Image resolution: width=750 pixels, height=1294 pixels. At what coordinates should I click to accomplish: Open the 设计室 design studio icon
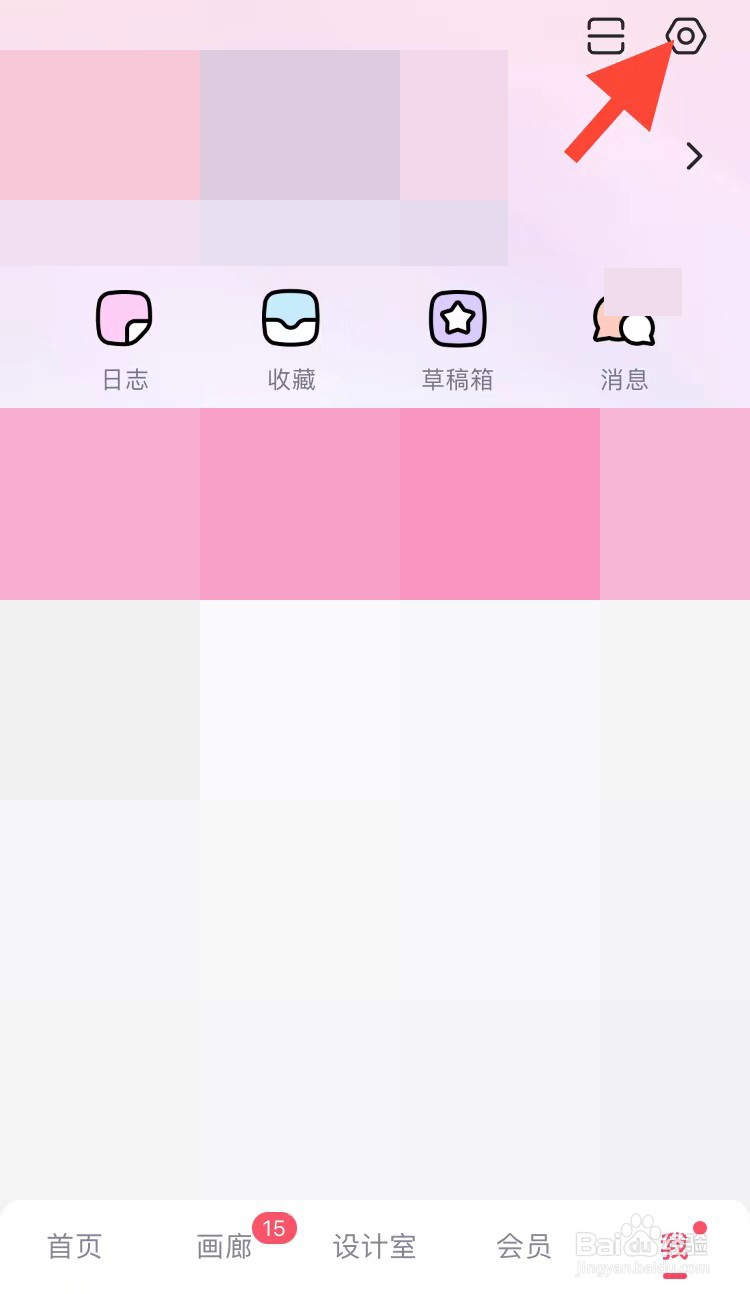[375, 1245]
